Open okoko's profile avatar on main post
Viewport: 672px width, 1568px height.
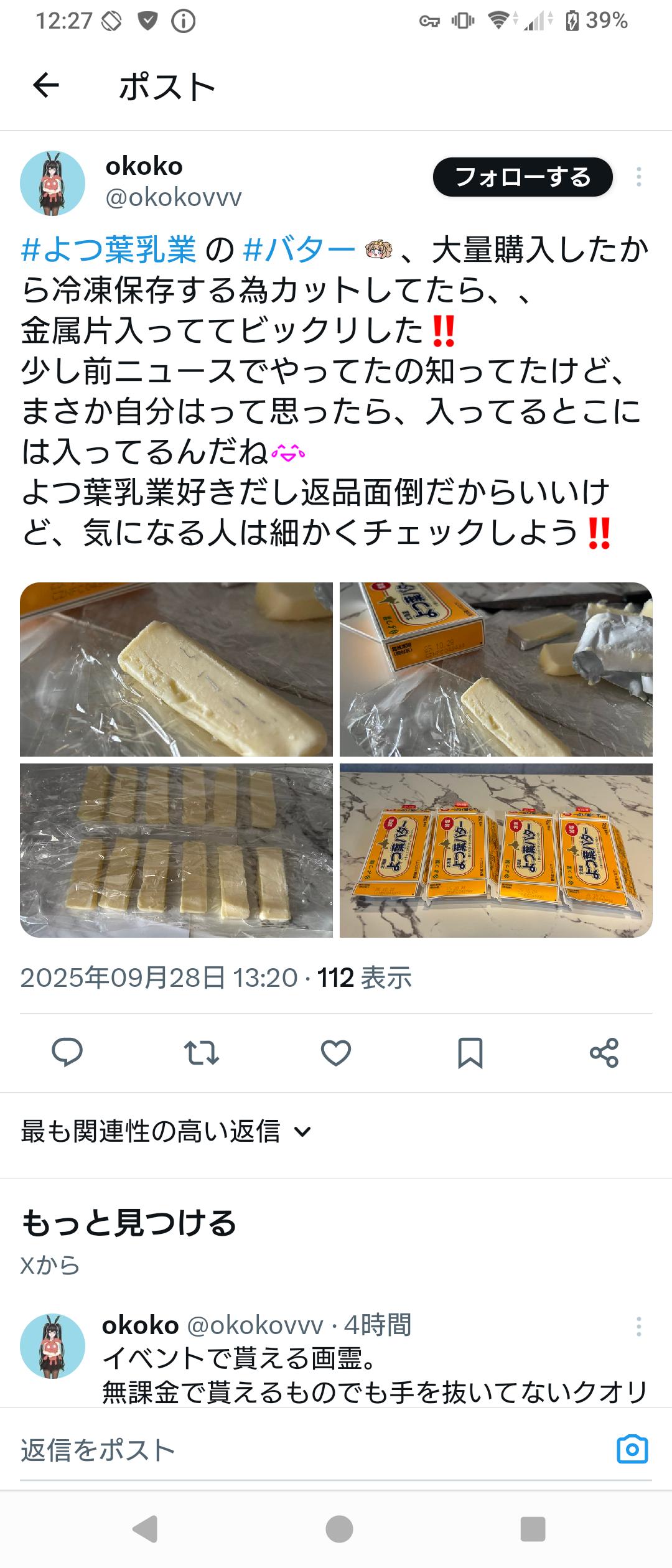53,183
